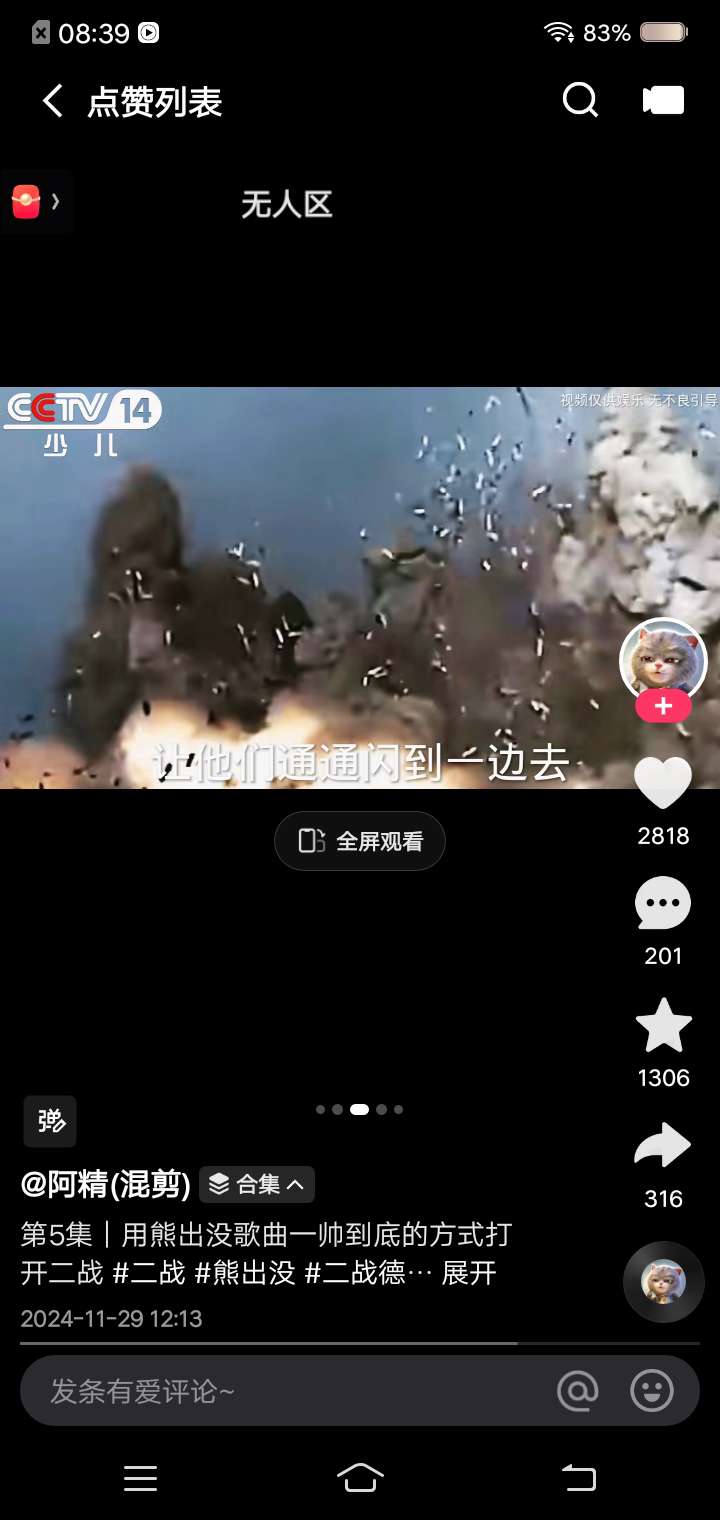Open the rotating music disc
Image resolution: width=720 pixels, height=1520 pixels.
663,1282
